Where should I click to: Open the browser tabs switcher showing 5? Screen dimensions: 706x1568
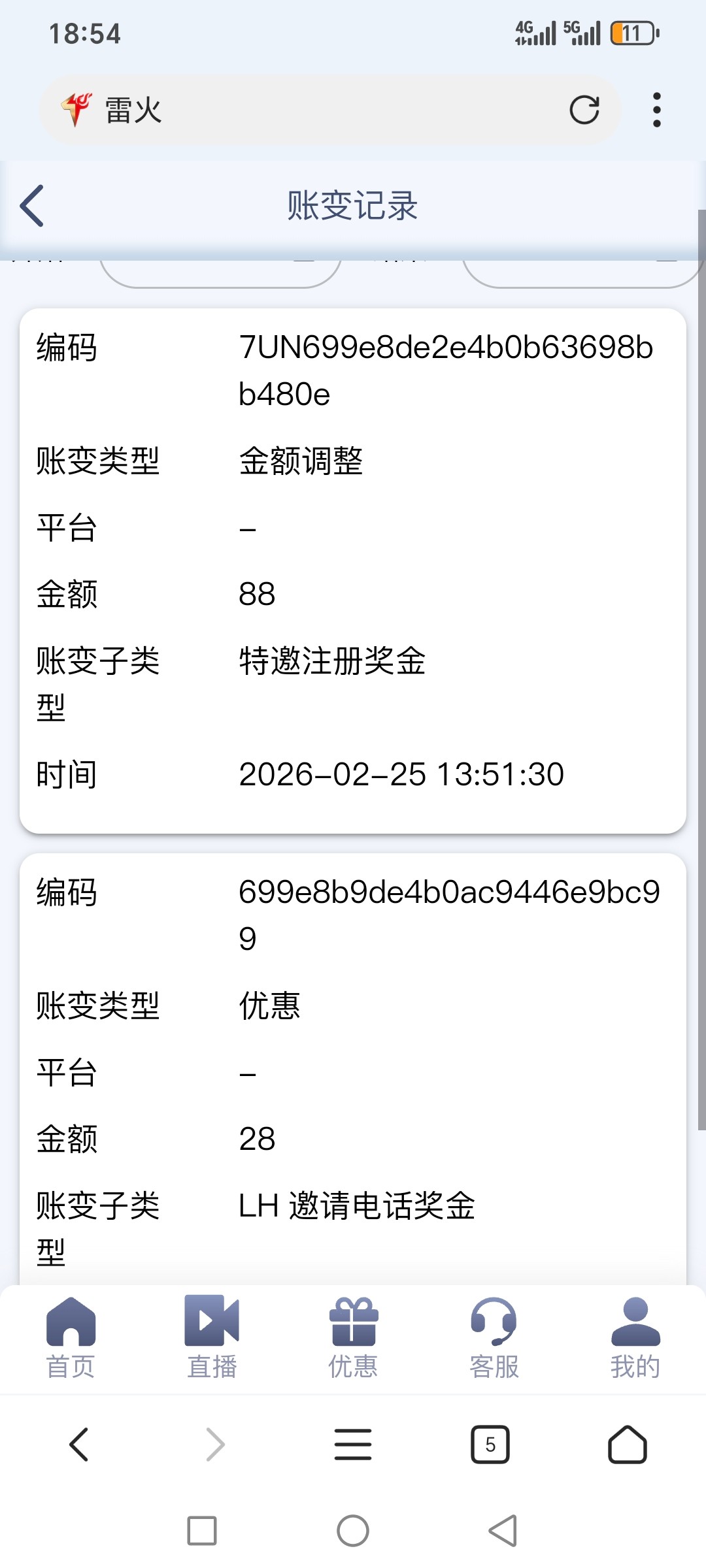[x=490, y=1444]
